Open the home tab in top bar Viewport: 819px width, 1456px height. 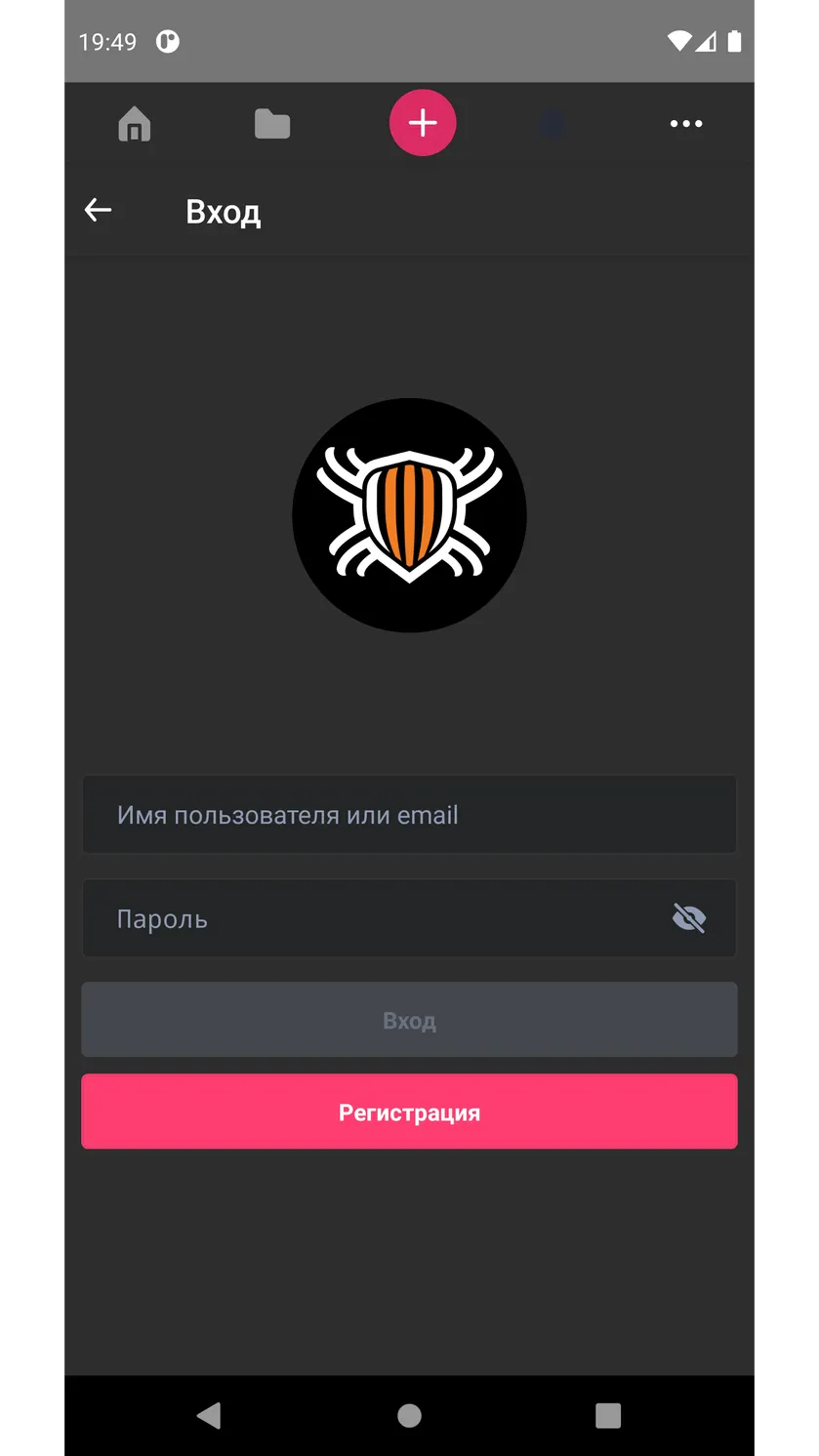pyautogui.click(x=135, y=124)
